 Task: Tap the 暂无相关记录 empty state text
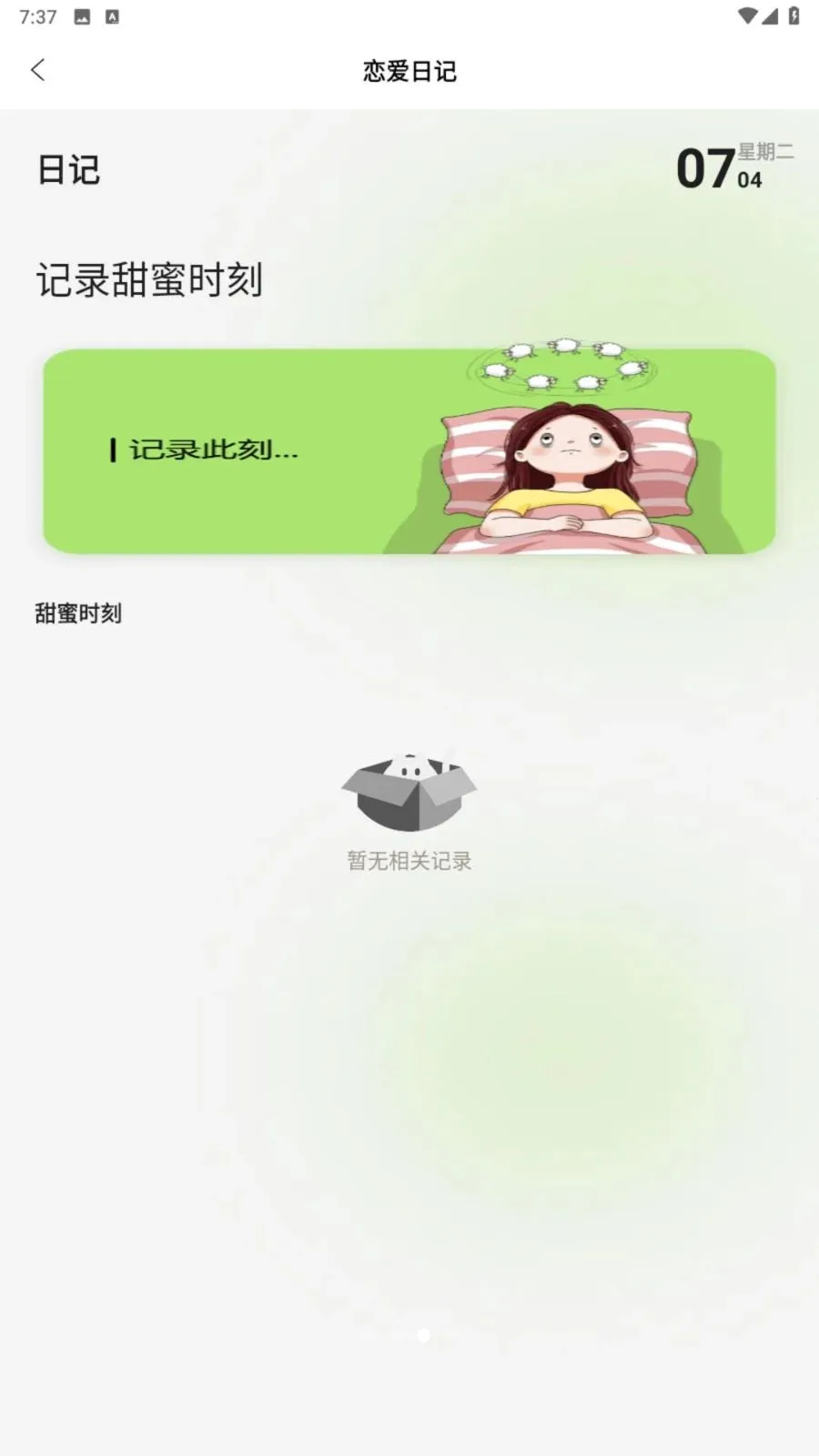pos(408,859)
